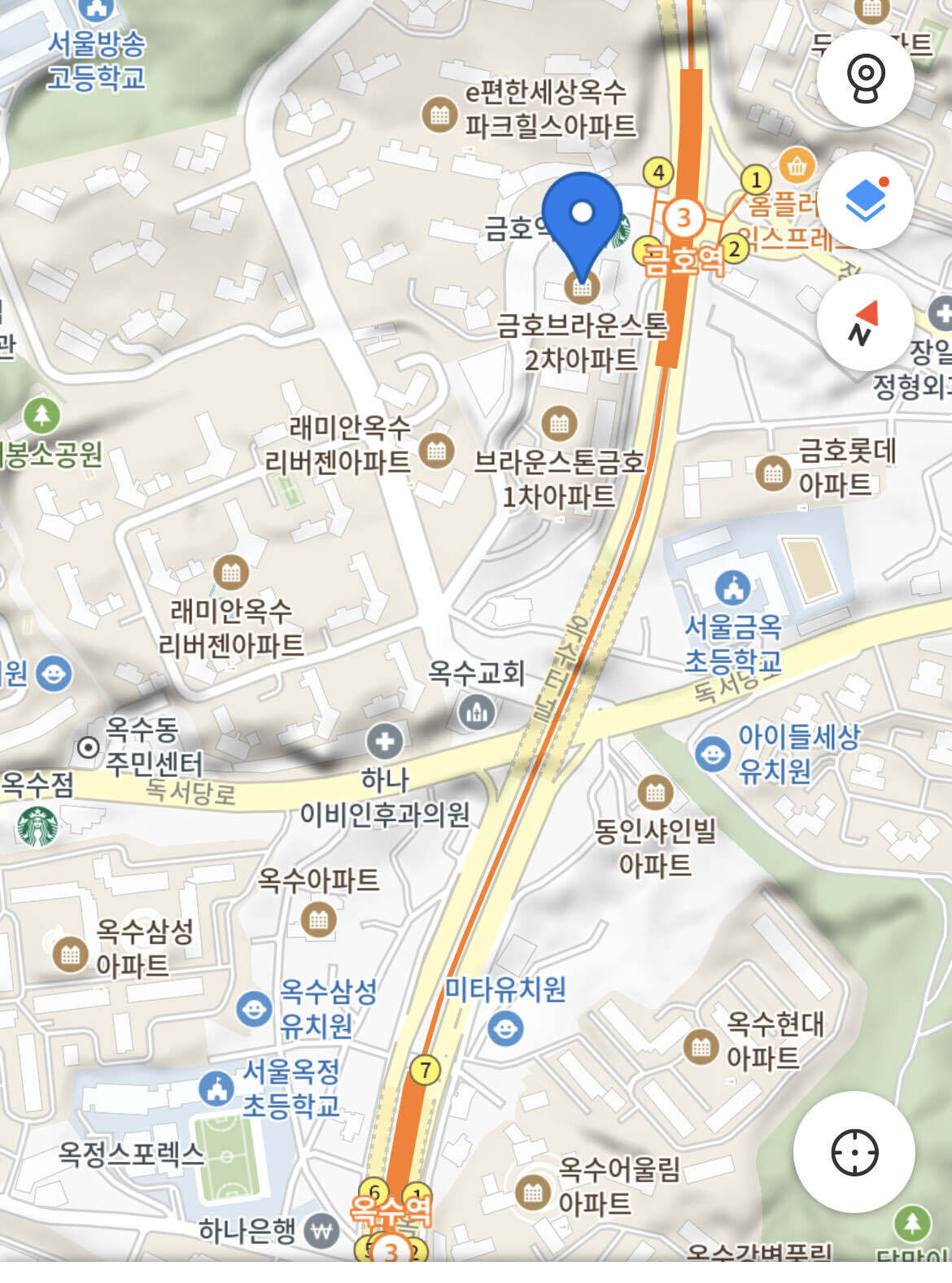Viewport: 952px width, 1283px height.
Task: Open 브라운스톤금호1차아파트 place marker
Action: coord(558,423)
